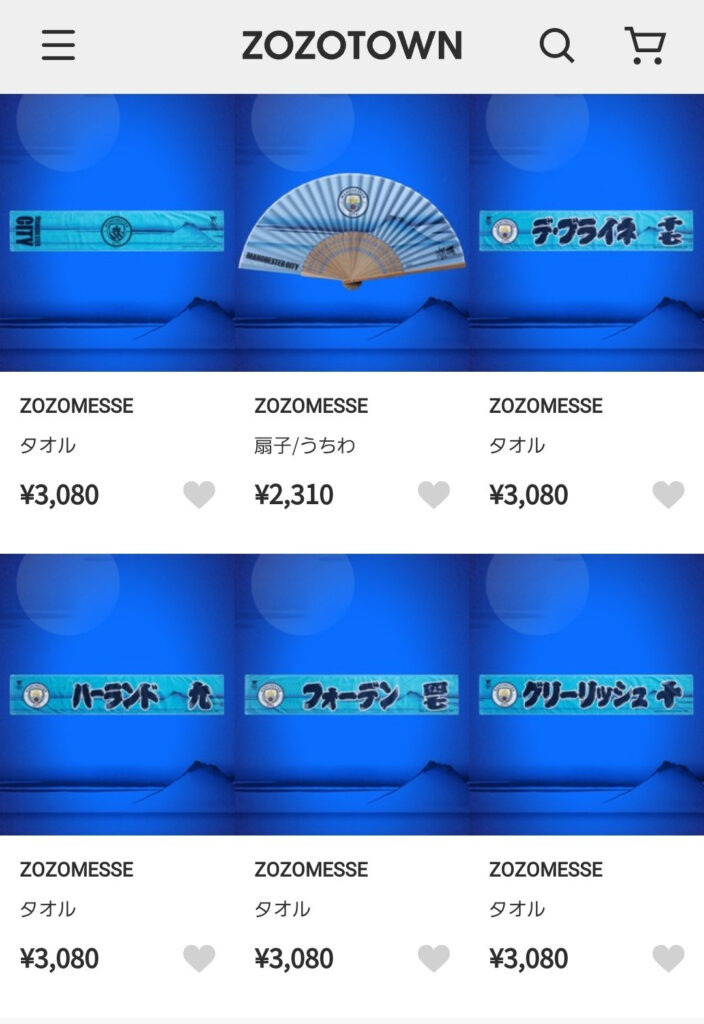The image size is (704, 1024).
Task: Favorite the ¥2,310 fan item
Action: [x=433, y=494]
